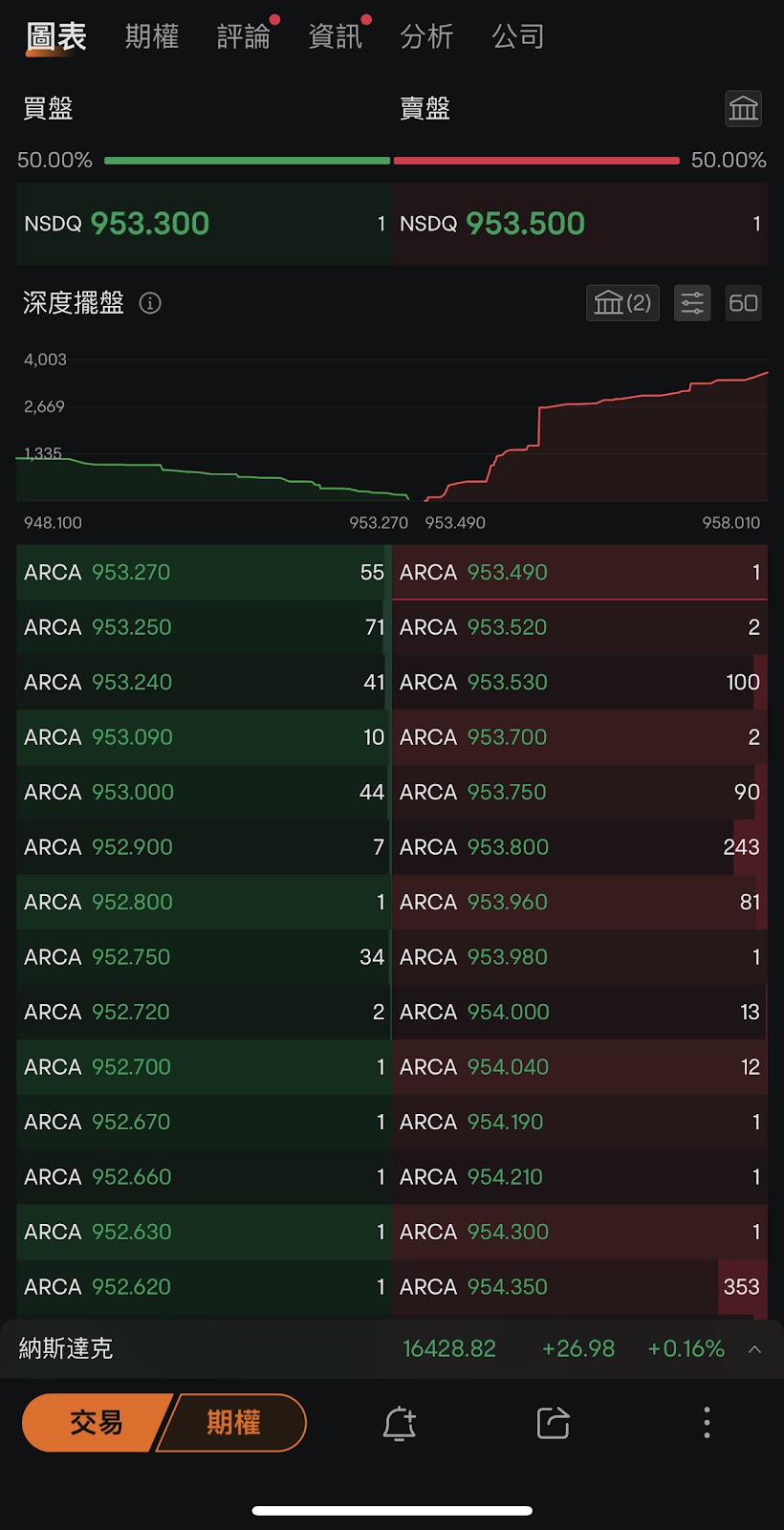Viewport: 784px width, 1530px height.
Task: Share this stock page
Action: point(554,1423)
